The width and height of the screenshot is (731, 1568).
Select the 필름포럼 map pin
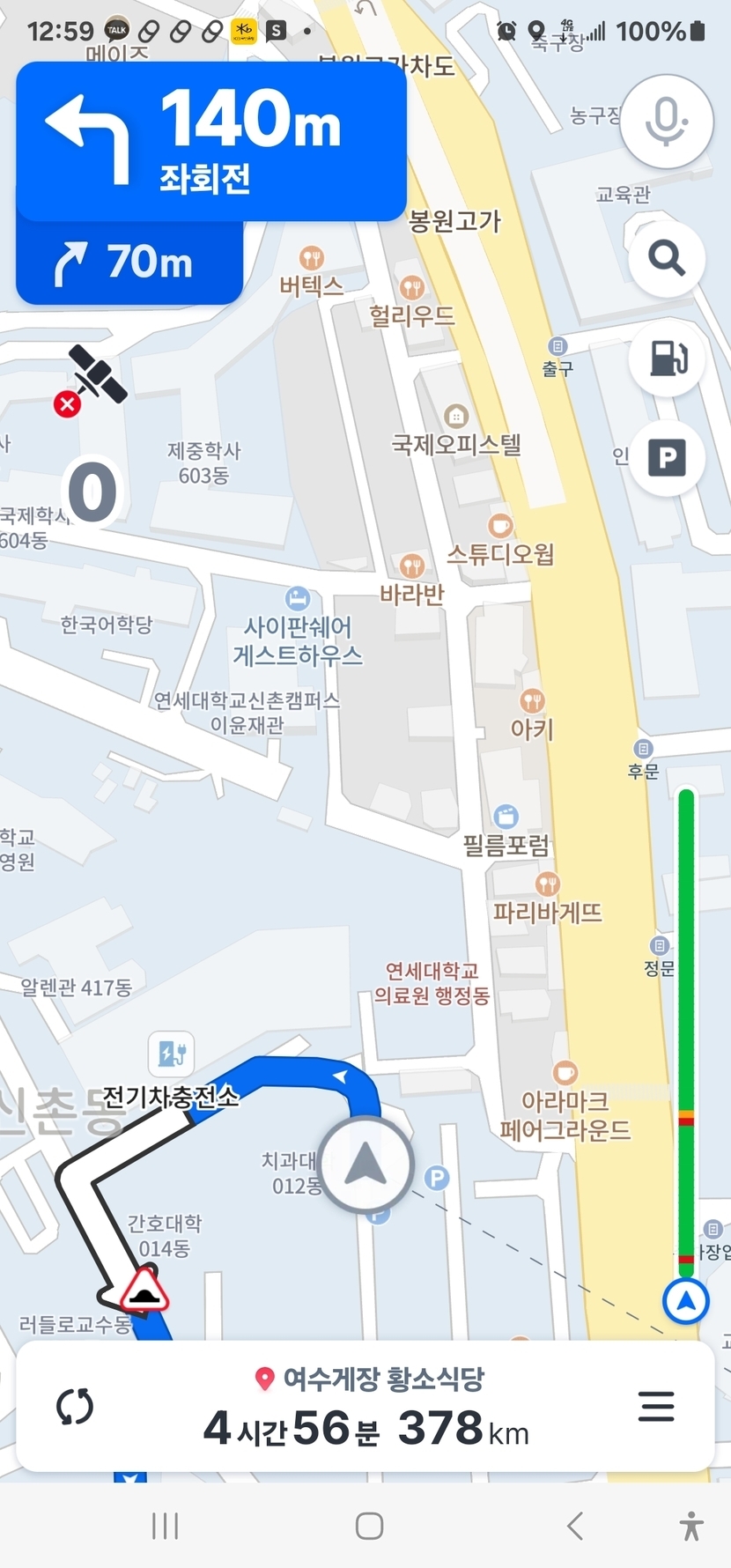[506, 816]
